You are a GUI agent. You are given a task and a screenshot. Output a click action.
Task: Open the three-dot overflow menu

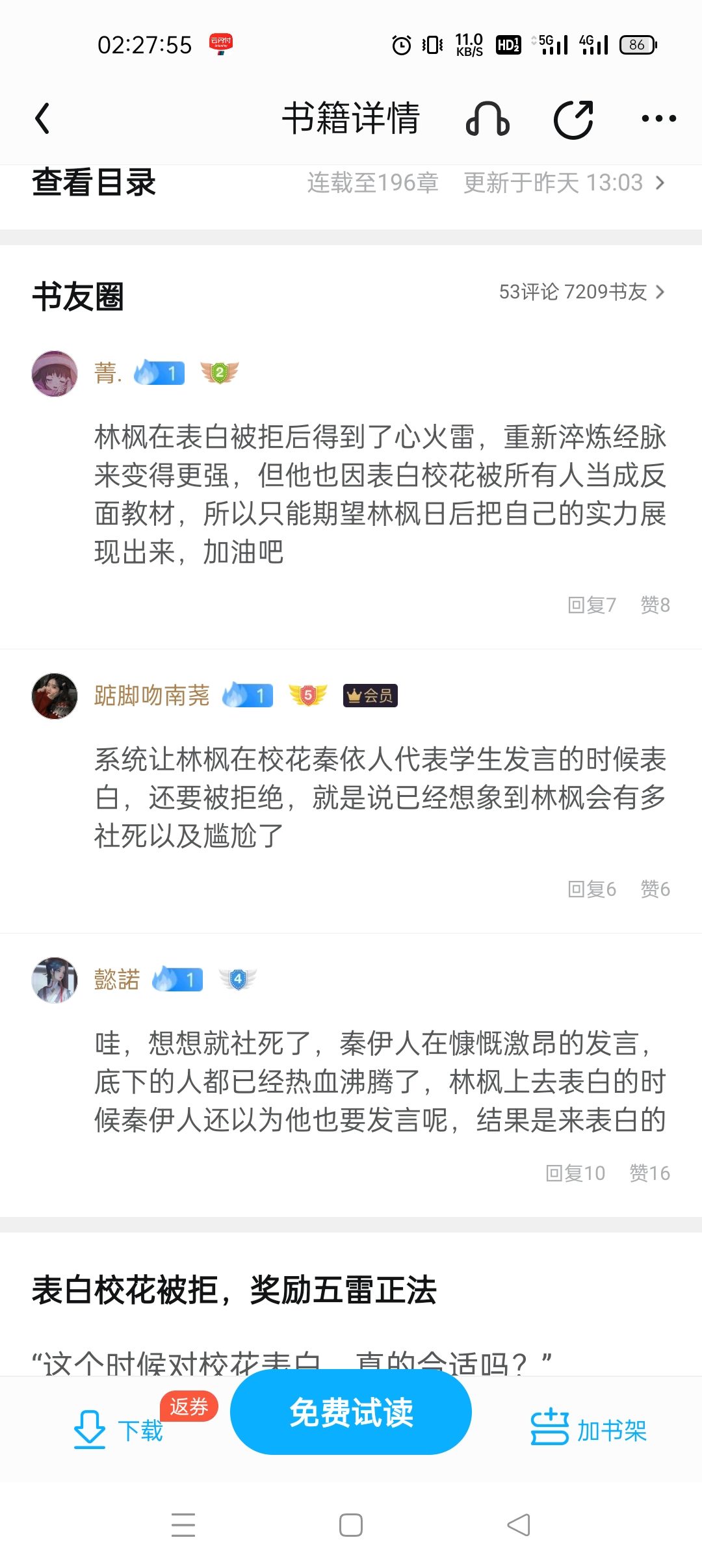point(658,119)
